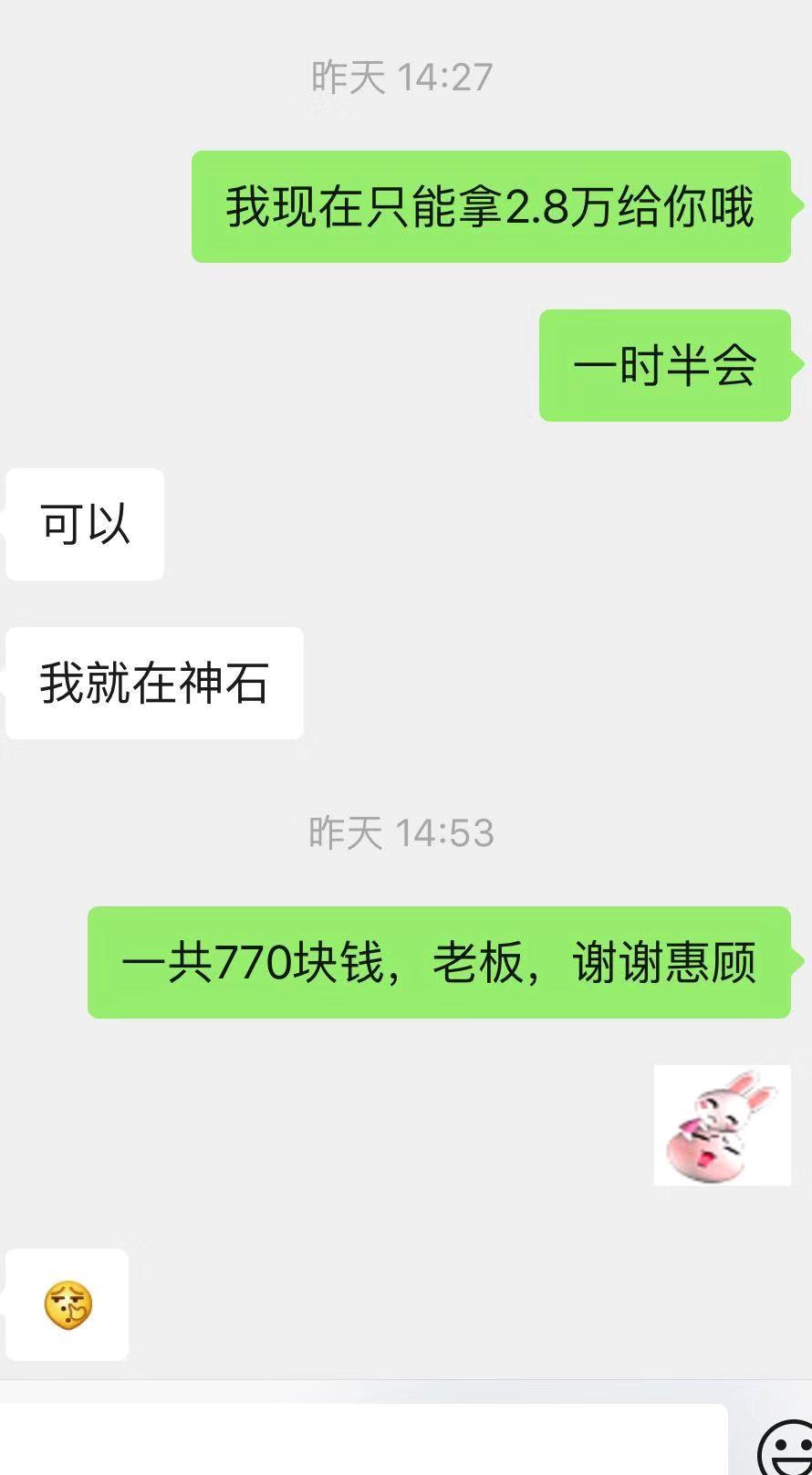Open the rabbit sticker image
This screenshot has width=812, height=1475.
722,1125
